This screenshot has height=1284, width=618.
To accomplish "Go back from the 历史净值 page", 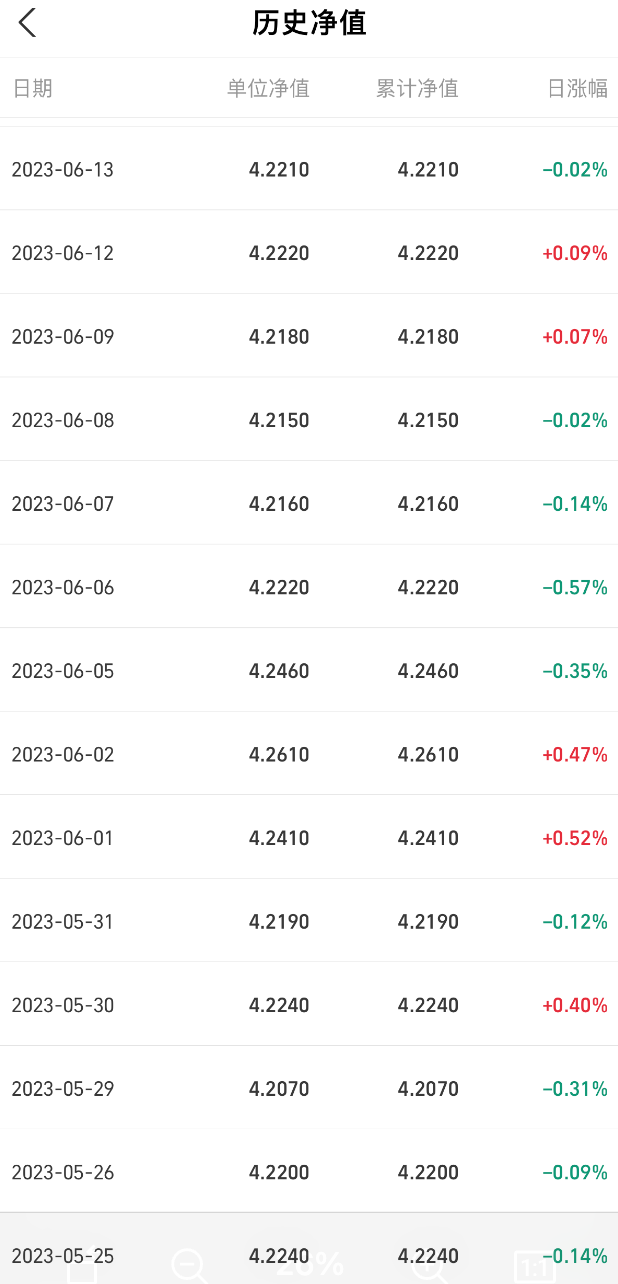I will [x=28, y=23].
